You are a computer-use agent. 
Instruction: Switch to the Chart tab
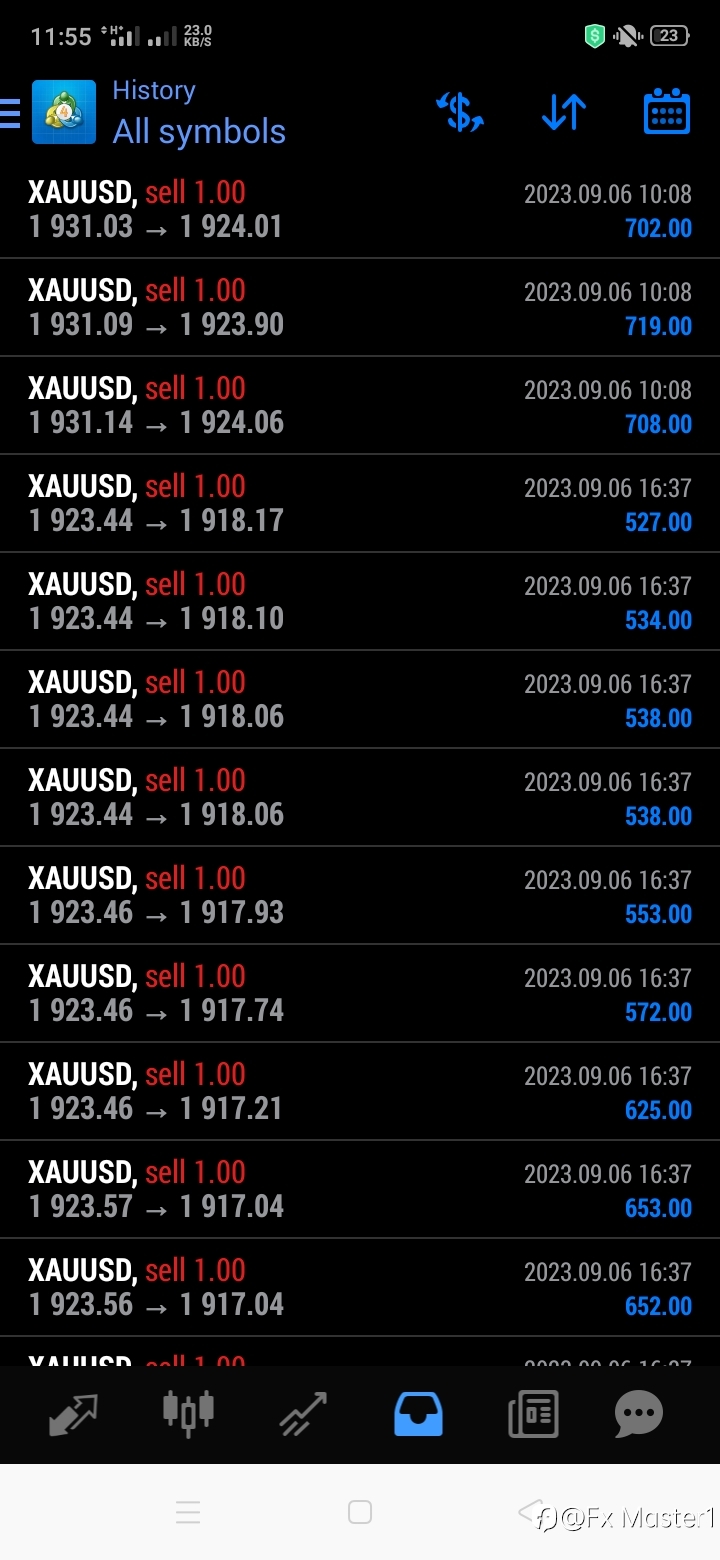tap(188, 1414)
